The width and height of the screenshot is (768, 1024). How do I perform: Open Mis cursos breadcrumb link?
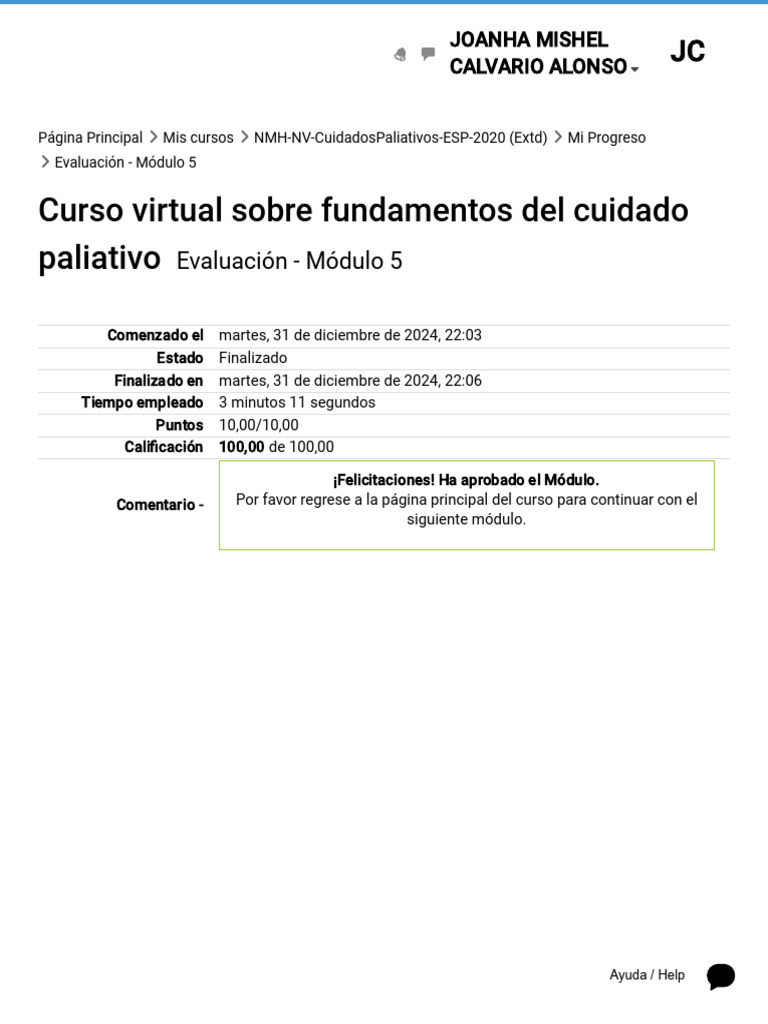(x=198, y=138)
